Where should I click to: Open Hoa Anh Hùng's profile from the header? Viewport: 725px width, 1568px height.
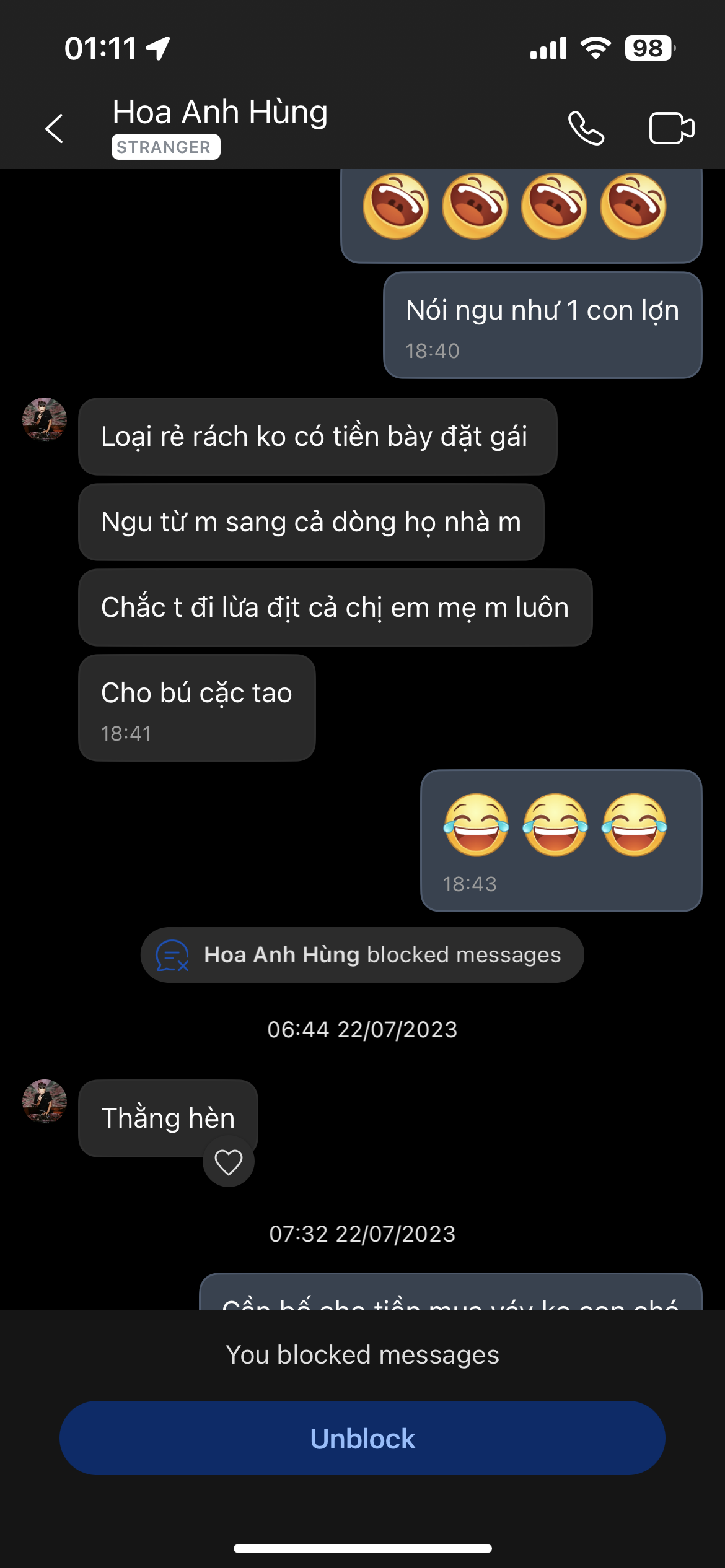coord(220,113)
